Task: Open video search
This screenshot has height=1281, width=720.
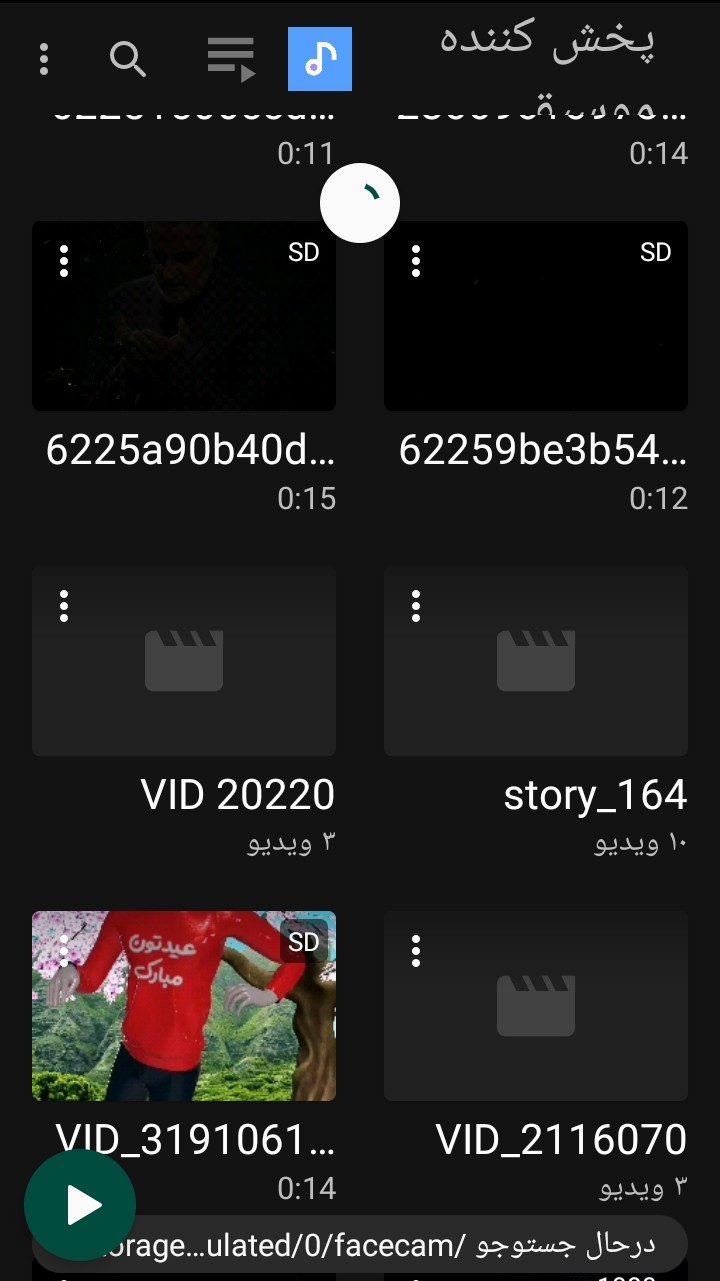Action: point(127,59)
